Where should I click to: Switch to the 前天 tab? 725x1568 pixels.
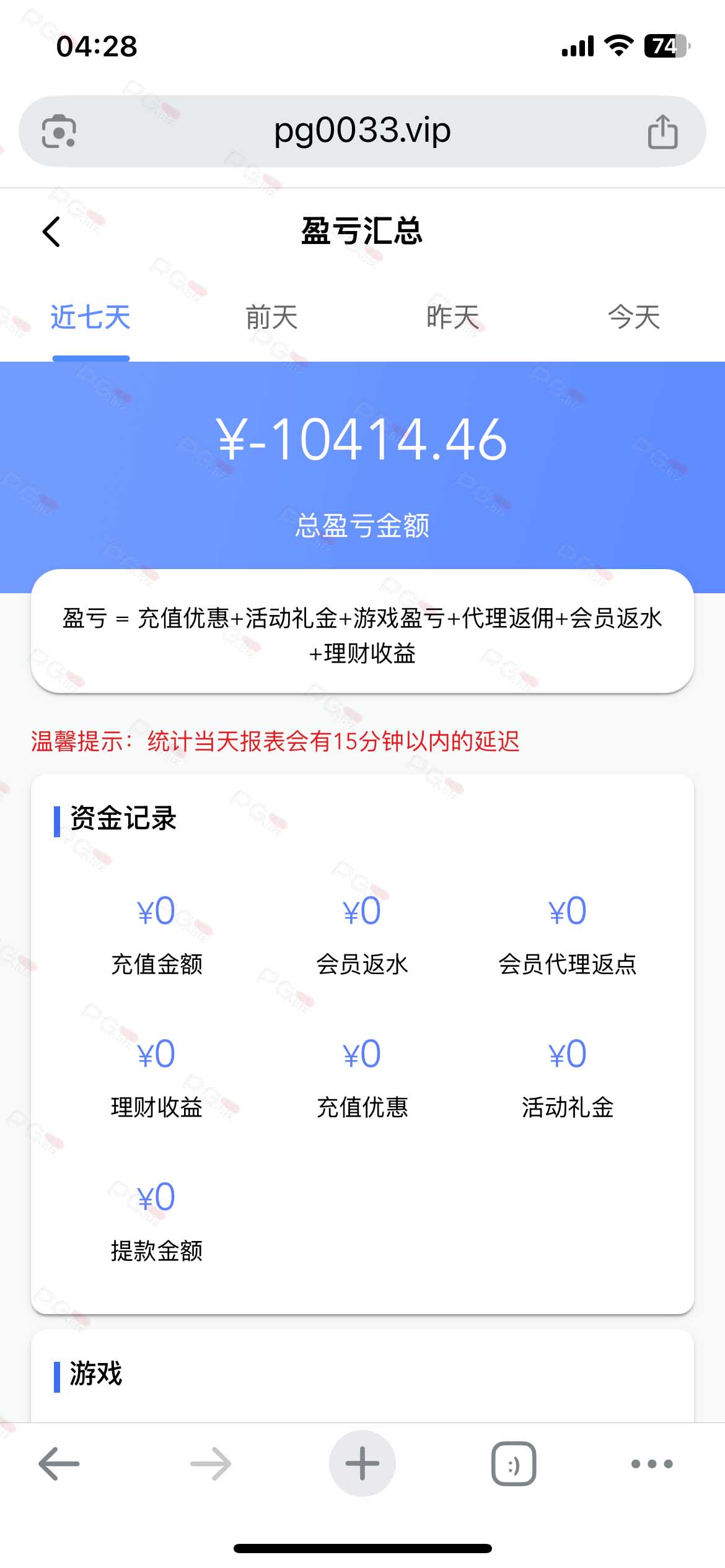point(271,317)
